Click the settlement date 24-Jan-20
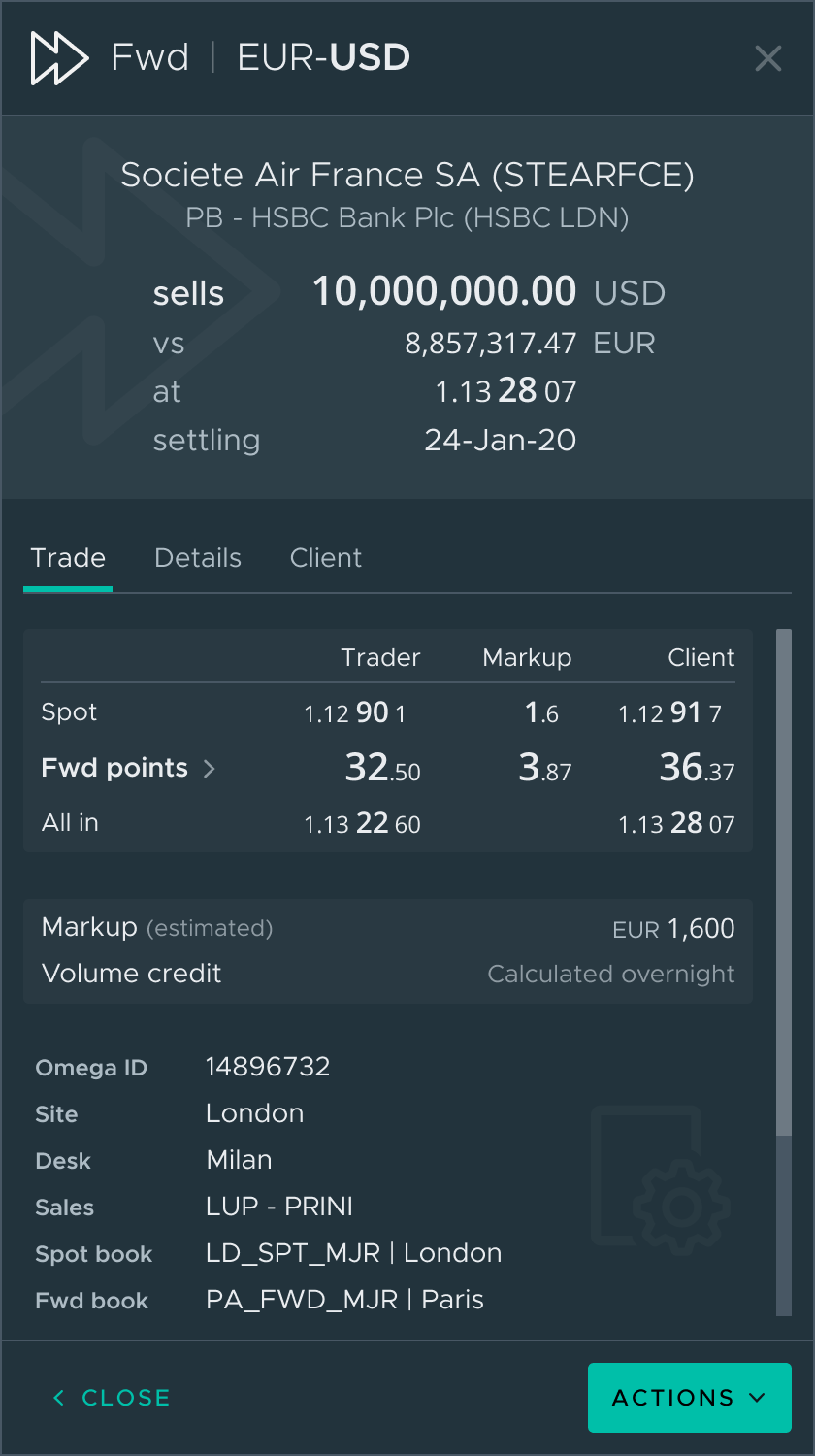 tap(501, 440)
